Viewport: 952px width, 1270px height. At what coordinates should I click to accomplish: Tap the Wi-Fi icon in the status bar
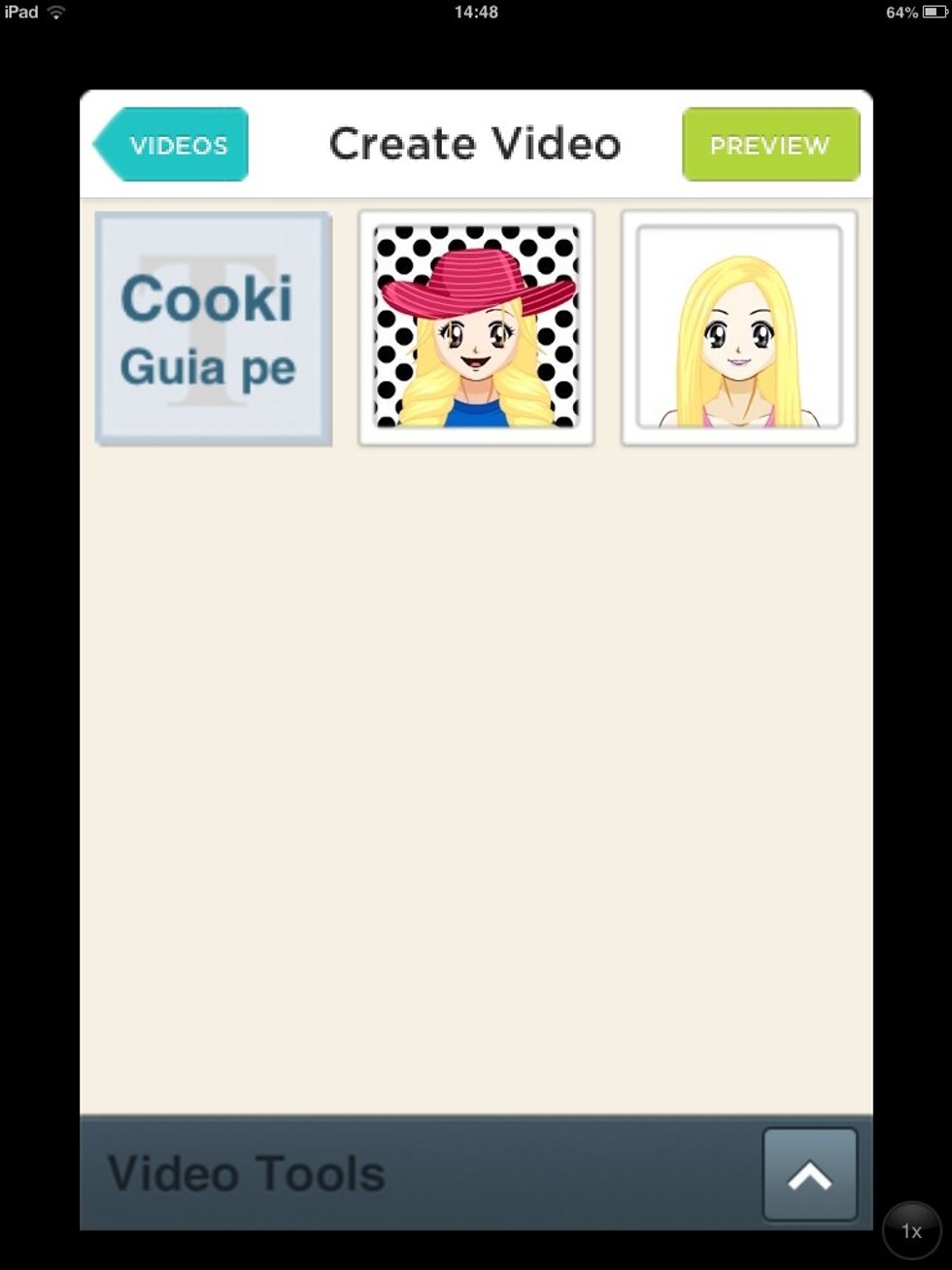(x=56, y=13)
